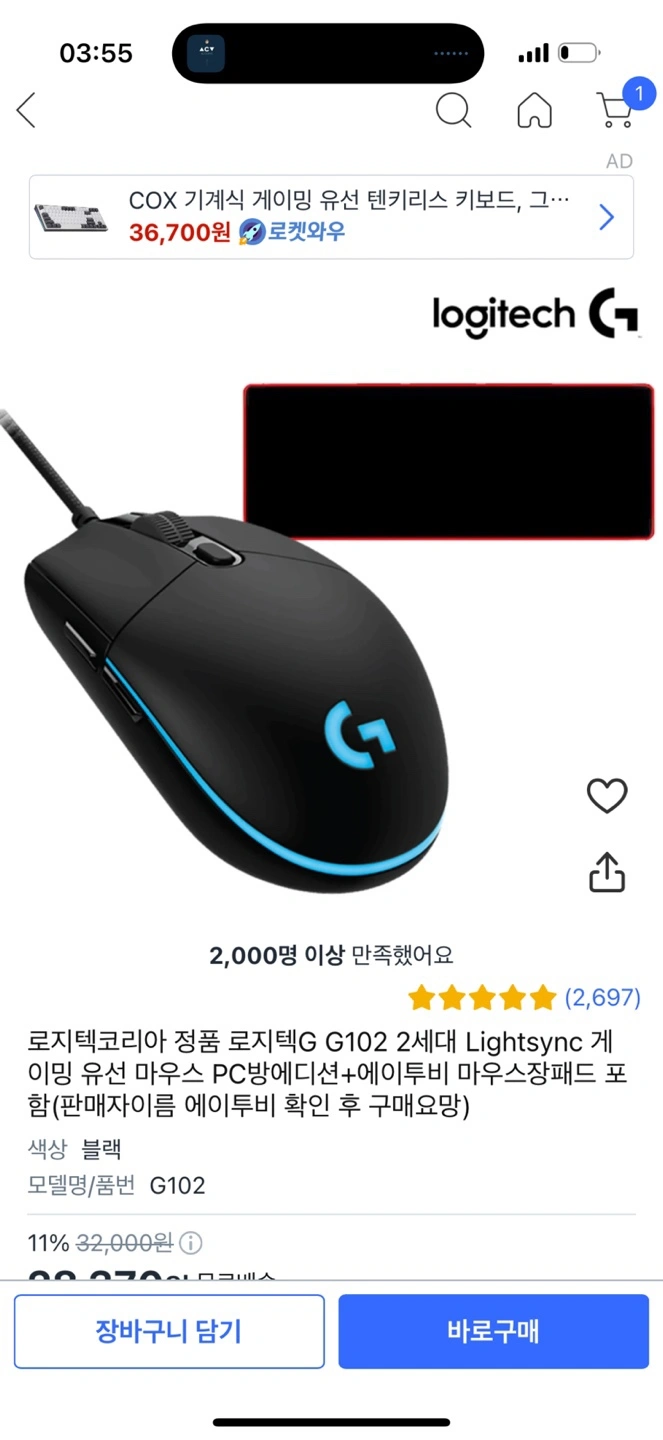This screenshot has height=1440, width=663.
Task: Buy now with 바로구매
Action: pyautogui.click(x=493, y=1331)
